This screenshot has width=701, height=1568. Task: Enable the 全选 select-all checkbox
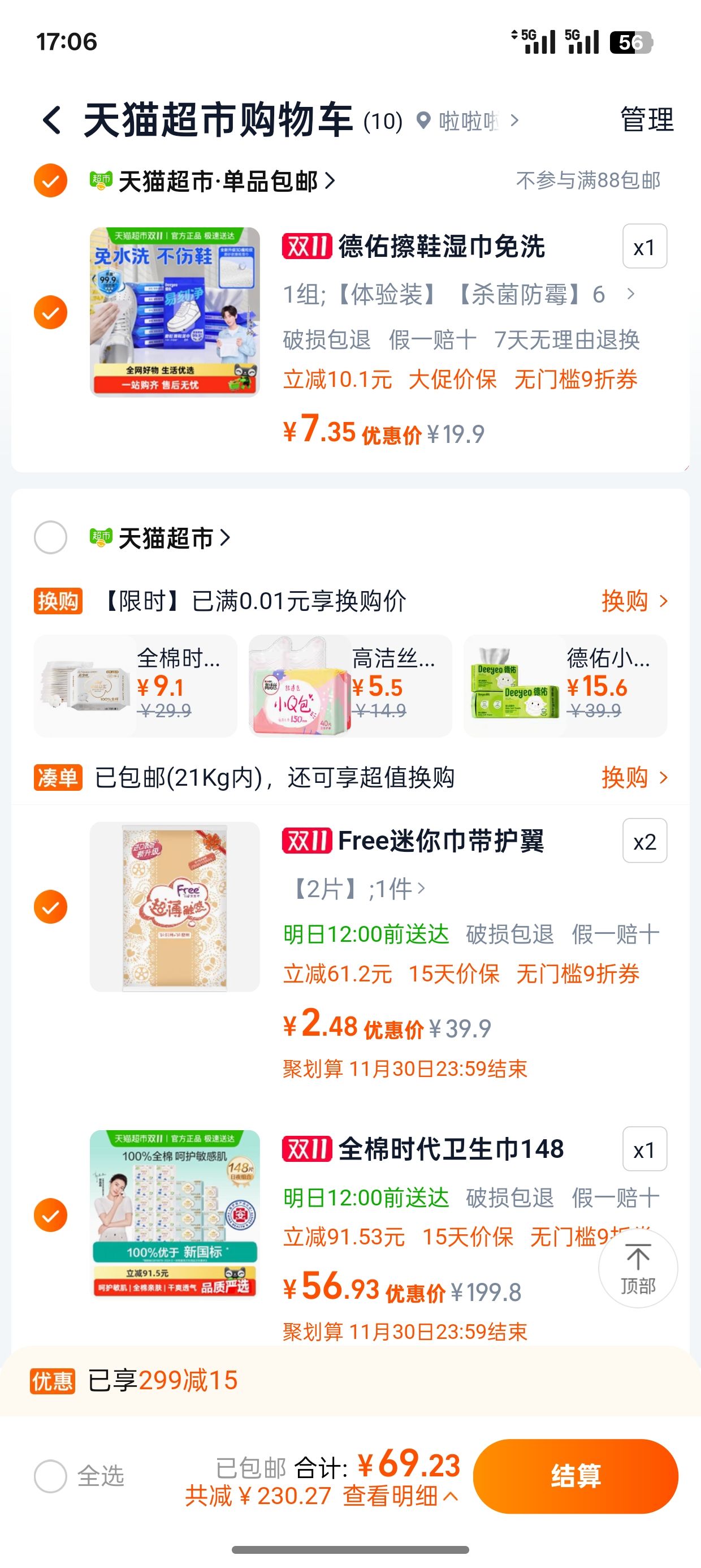click(50, 1476)
